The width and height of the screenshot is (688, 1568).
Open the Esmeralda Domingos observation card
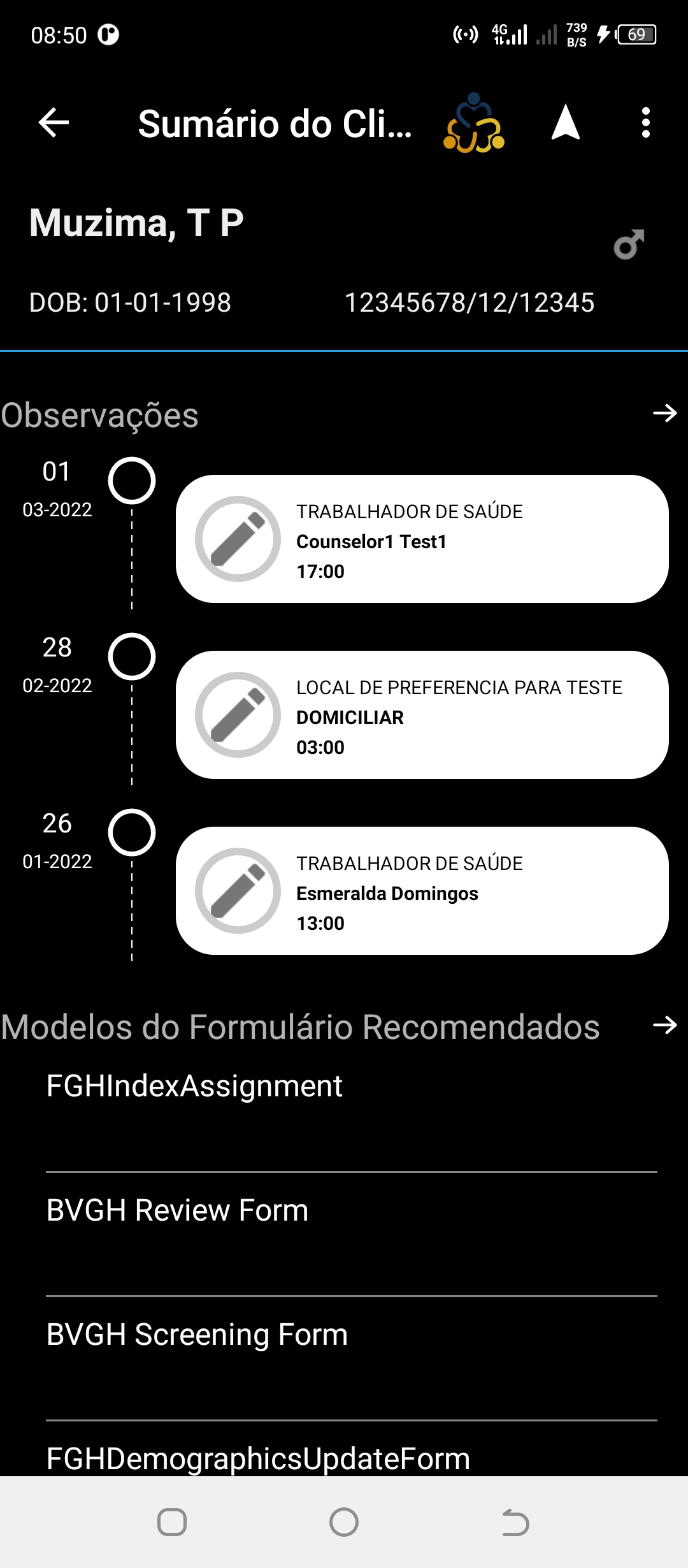(422, 890)
